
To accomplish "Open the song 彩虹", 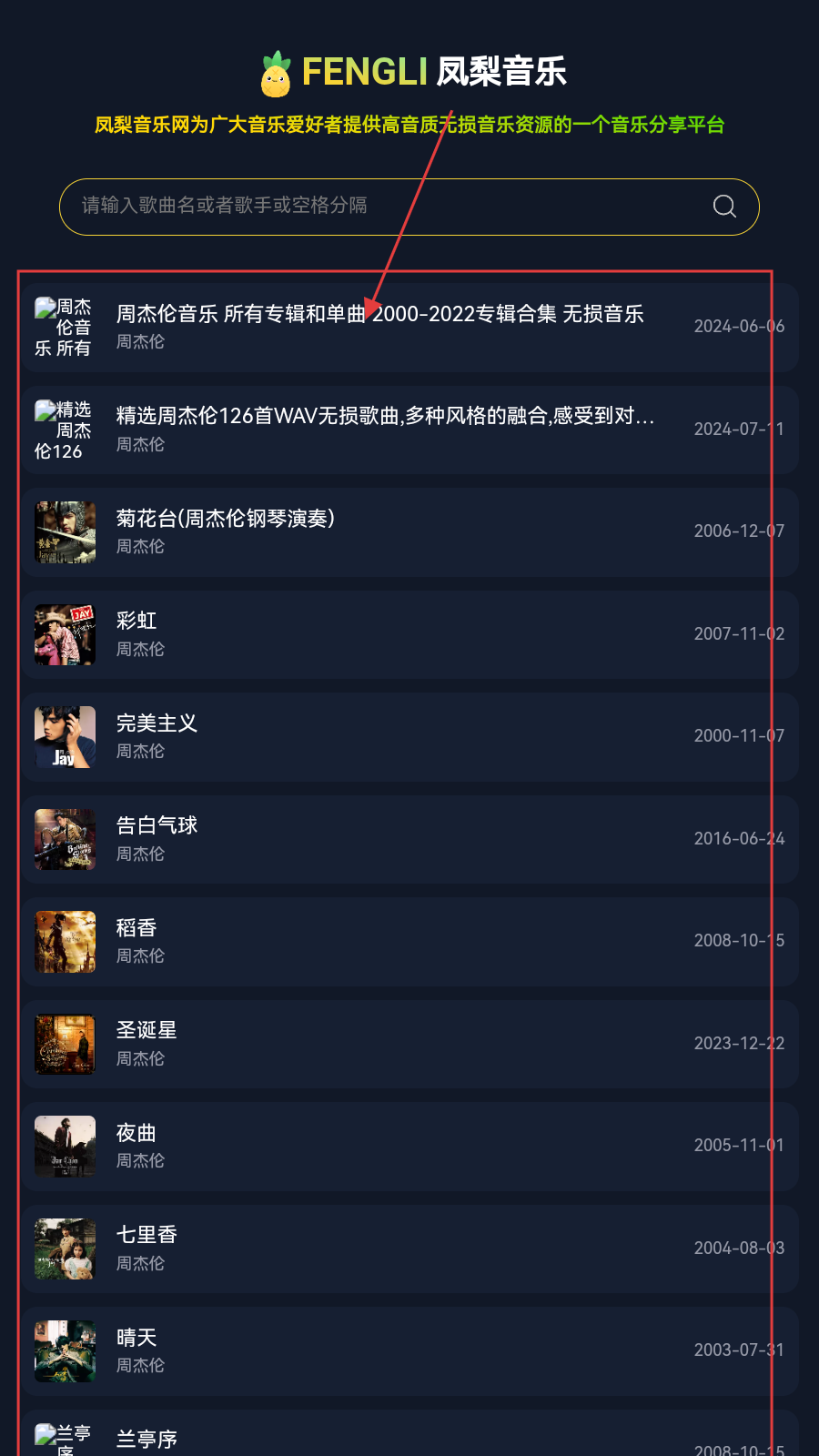I will pos(136,622).
